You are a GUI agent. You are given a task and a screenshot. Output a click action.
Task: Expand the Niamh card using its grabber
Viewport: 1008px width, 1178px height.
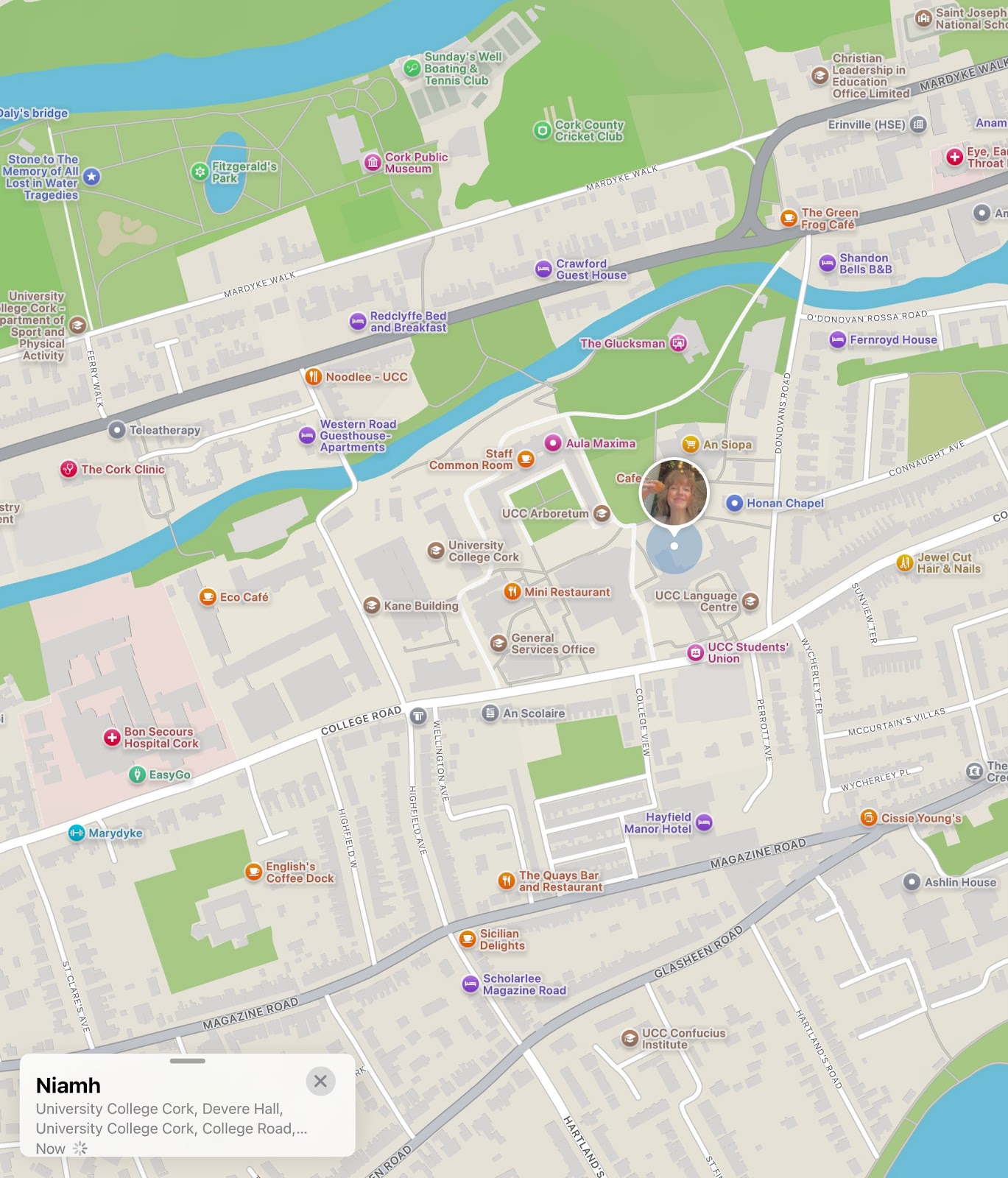click(x=187, y=1061)
